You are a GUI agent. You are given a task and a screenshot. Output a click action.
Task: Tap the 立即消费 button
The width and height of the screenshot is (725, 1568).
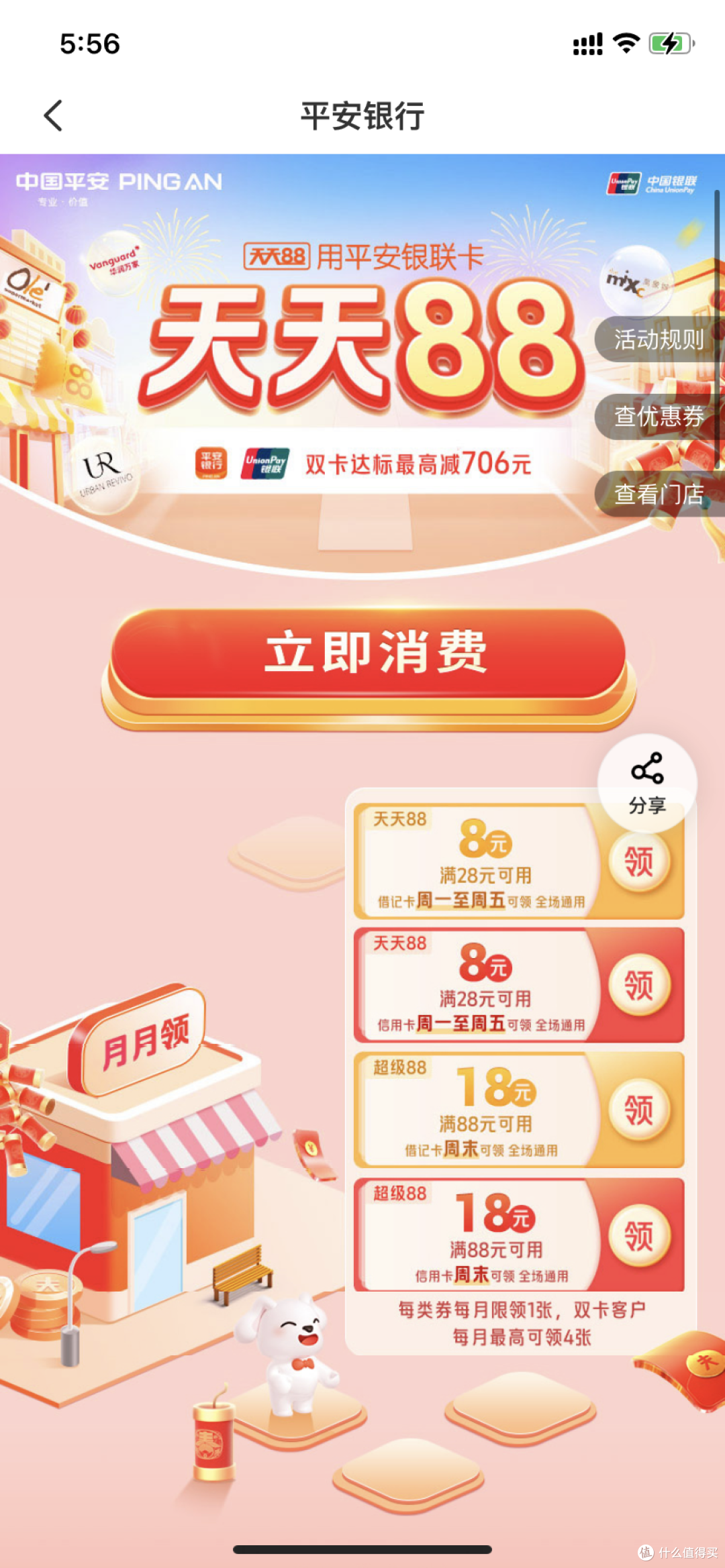click(369, 654)
